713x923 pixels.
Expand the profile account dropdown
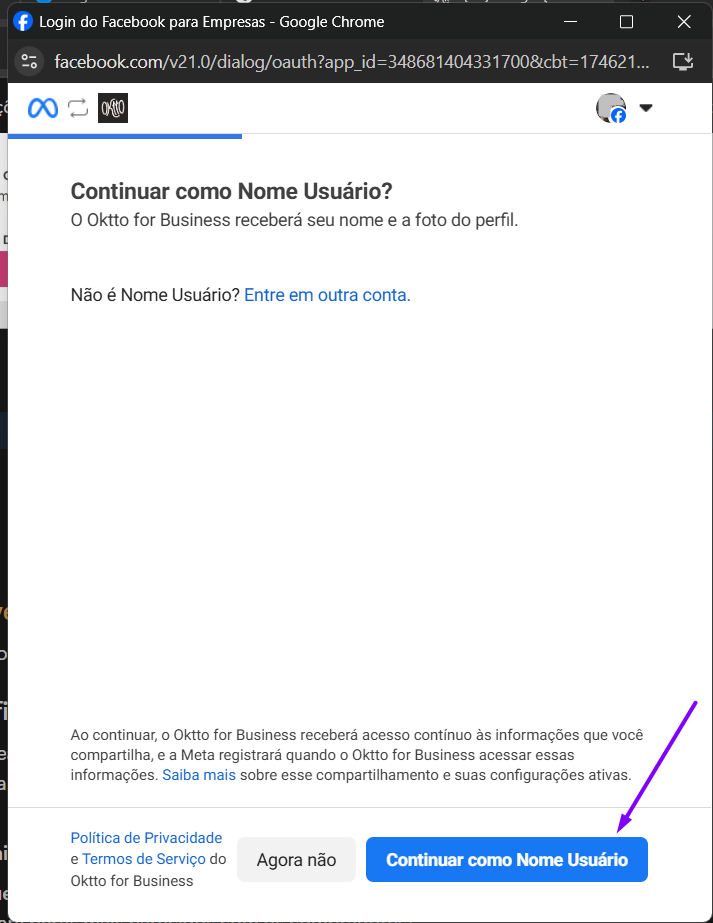click(645, 108)
